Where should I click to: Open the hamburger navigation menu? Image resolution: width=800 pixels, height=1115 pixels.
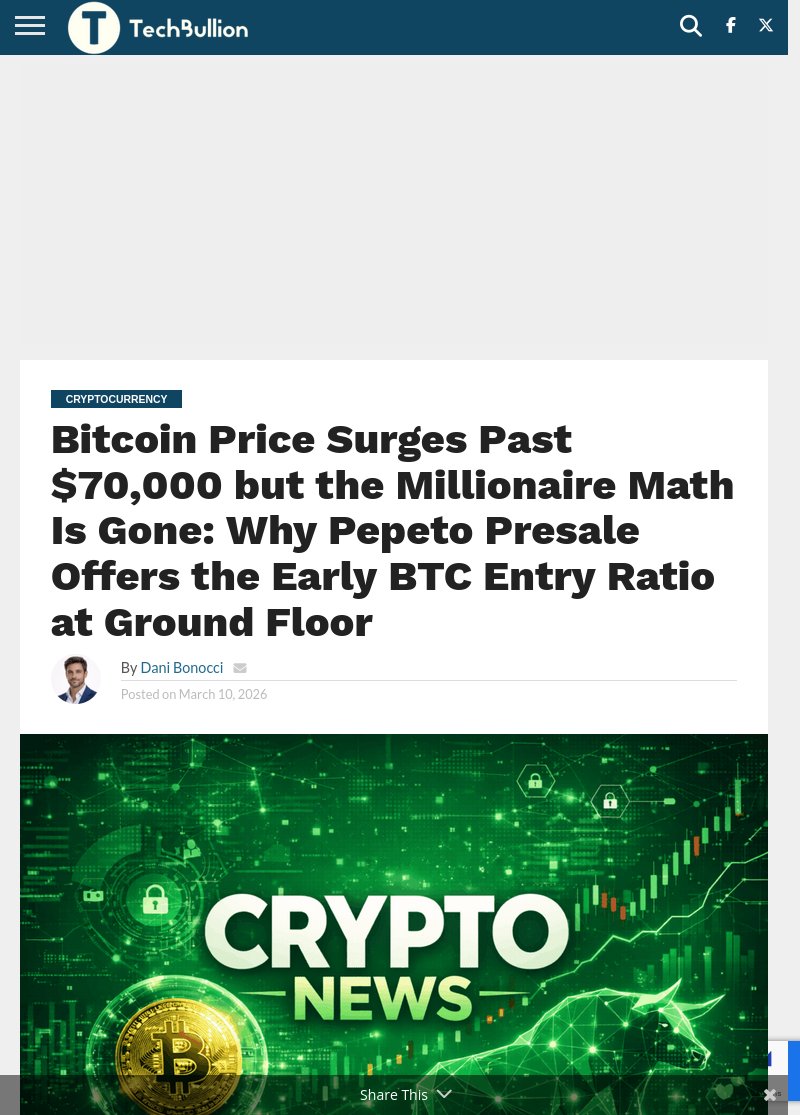[30, 26]
